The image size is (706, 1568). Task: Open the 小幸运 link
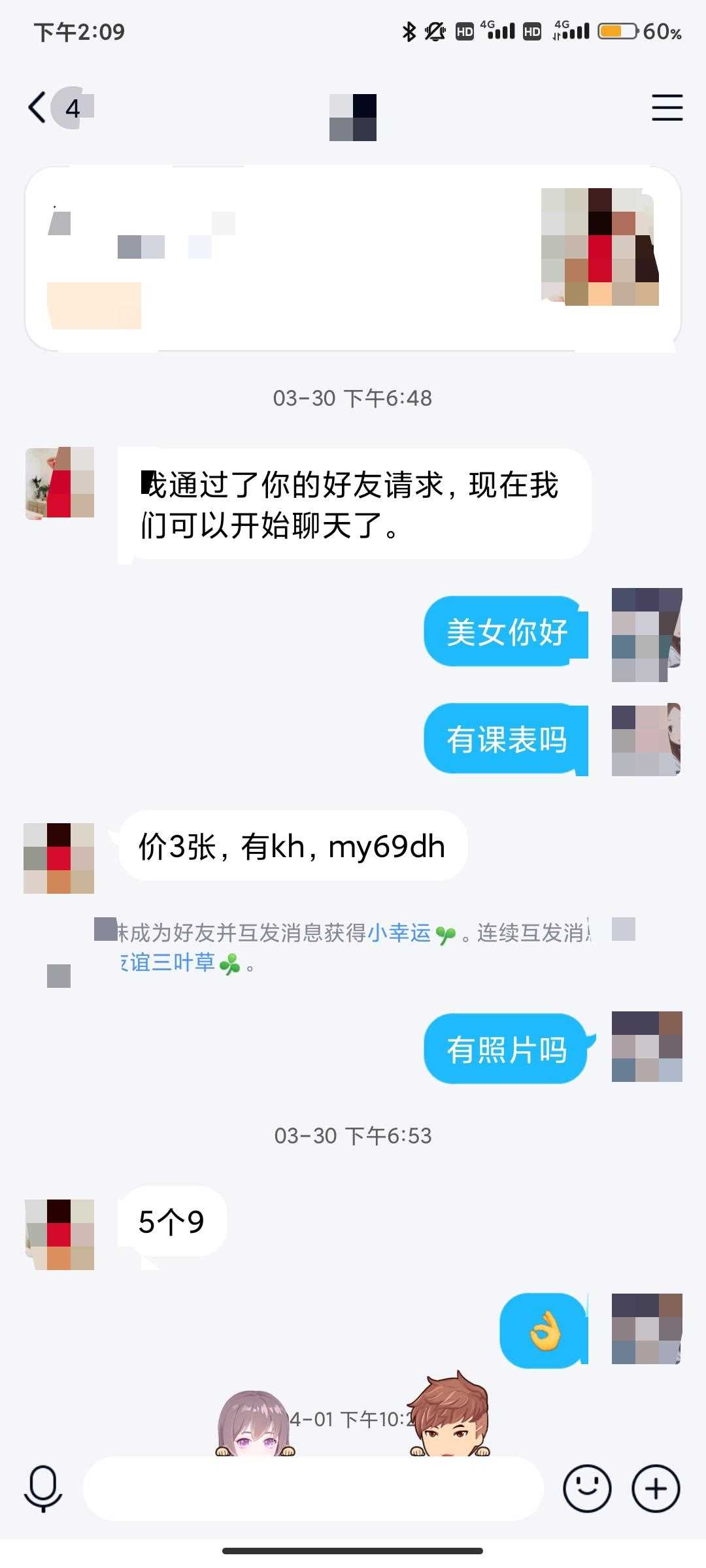click(399, 933)
